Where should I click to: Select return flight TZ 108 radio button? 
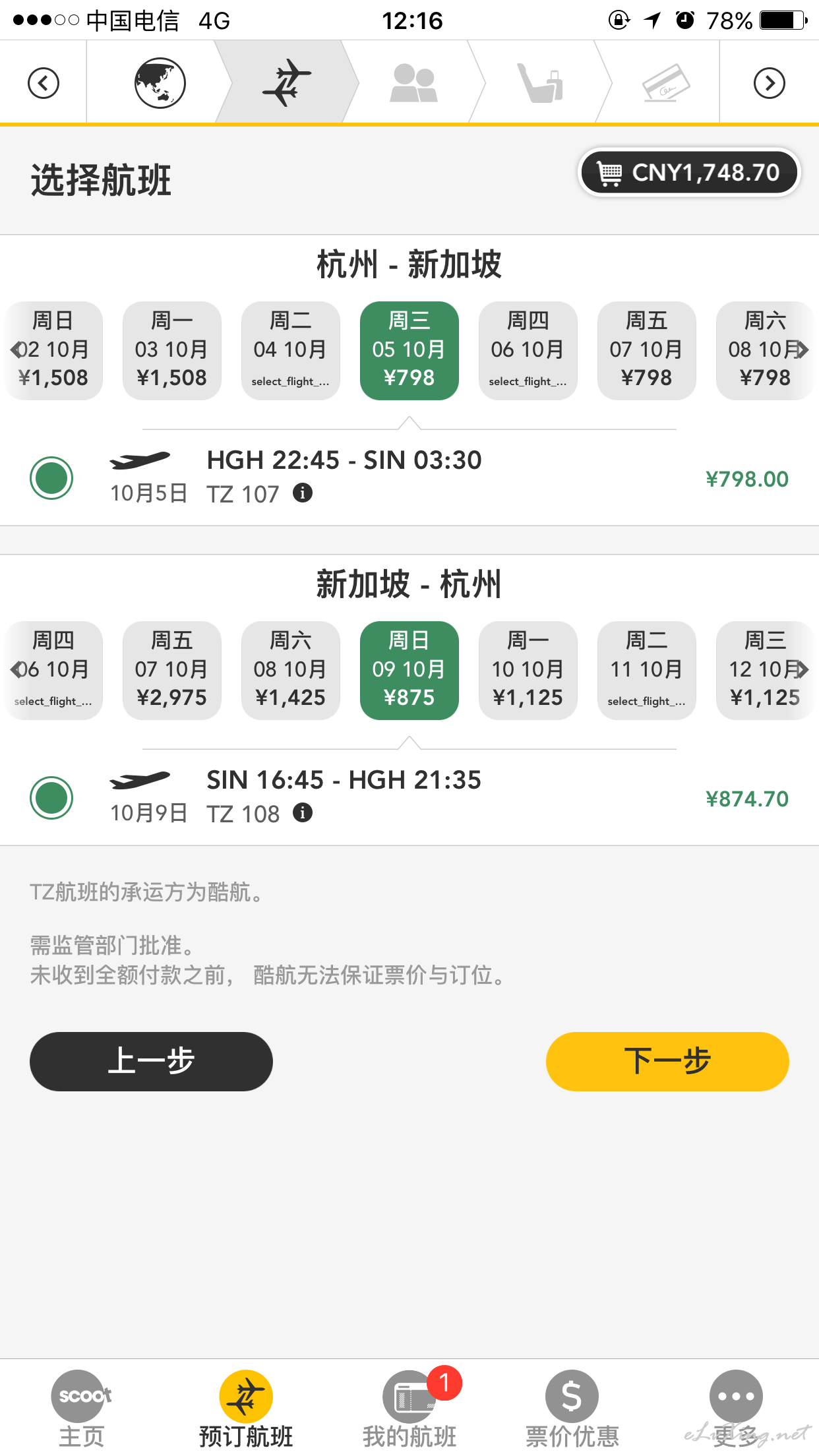[x=51, y=798]
